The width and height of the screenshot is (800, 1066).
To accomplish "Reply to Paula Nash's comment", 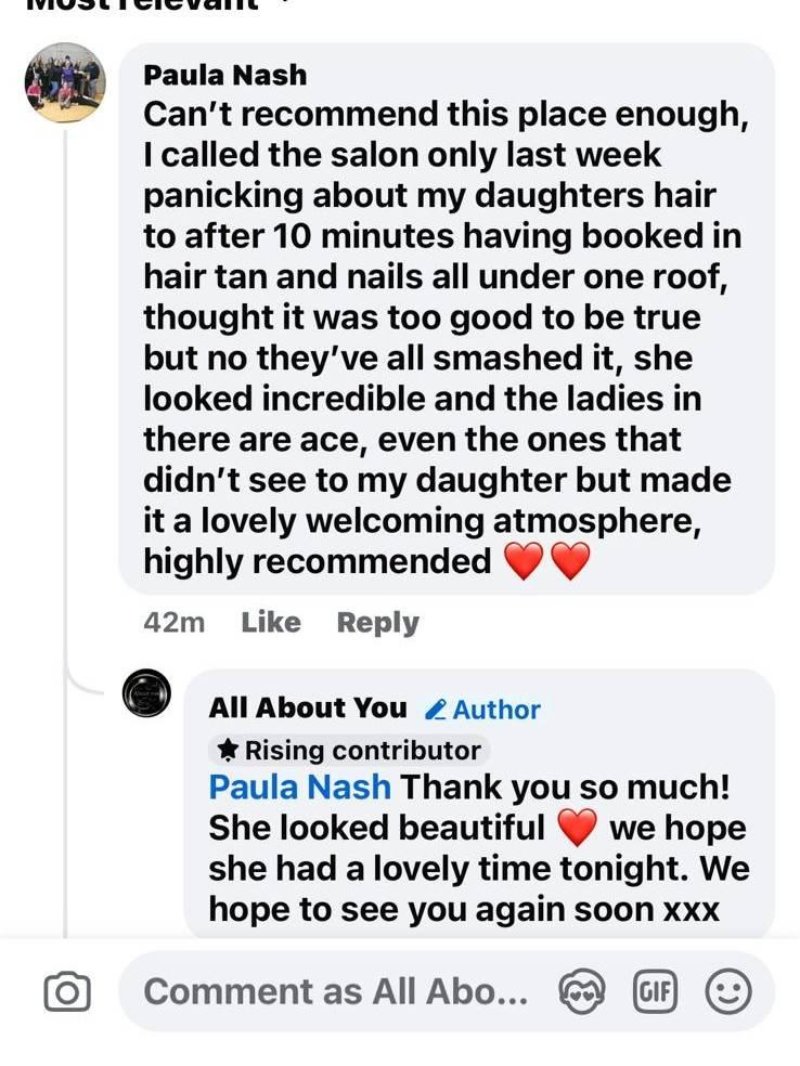I will 377,622.
